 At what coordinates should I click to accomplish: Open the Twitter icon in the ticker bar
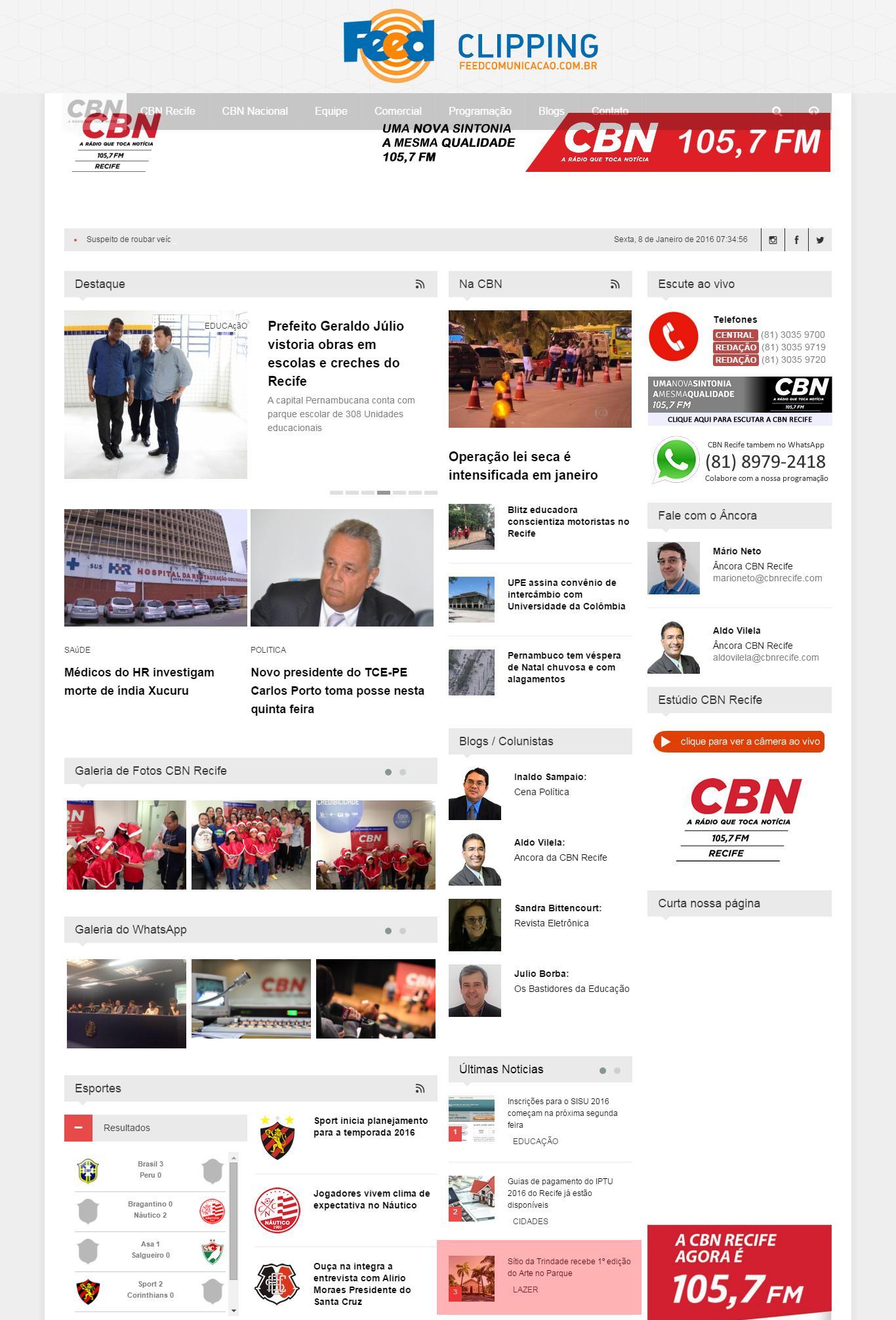[x=820, y=240]
